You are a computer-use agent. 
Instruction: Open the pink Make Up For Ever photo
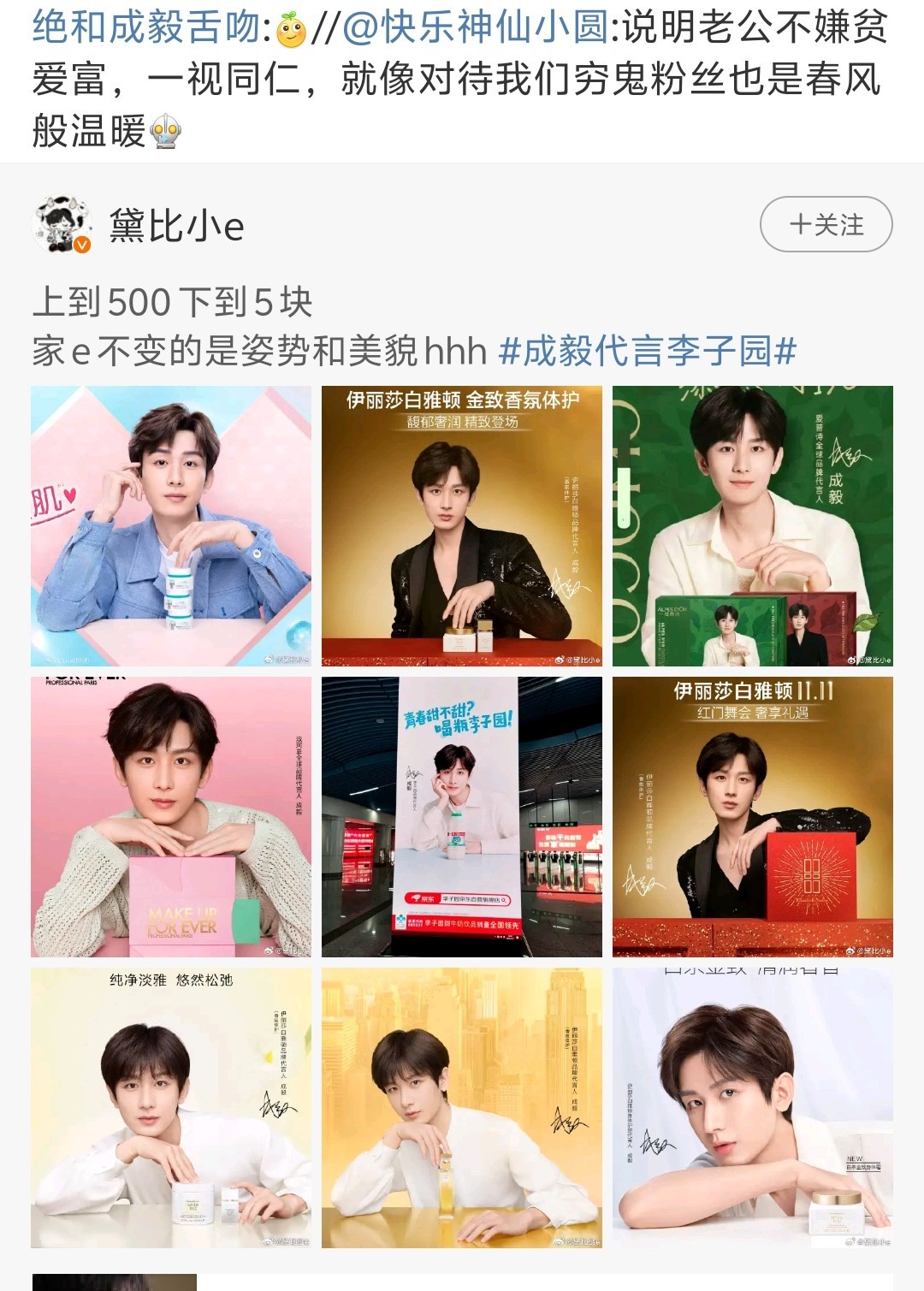[x=171, y=816]
